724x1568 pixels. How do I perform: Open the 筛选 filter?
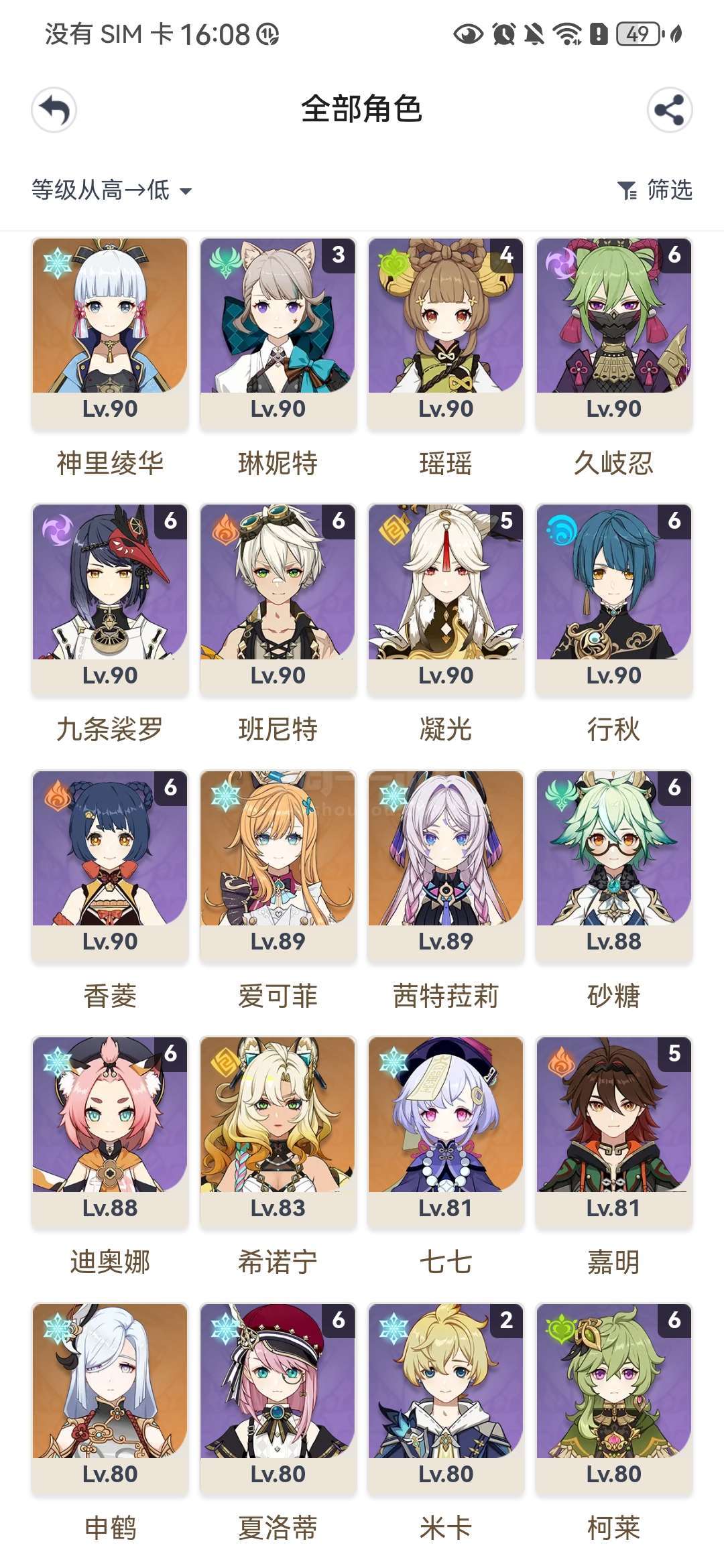point(654,190)
